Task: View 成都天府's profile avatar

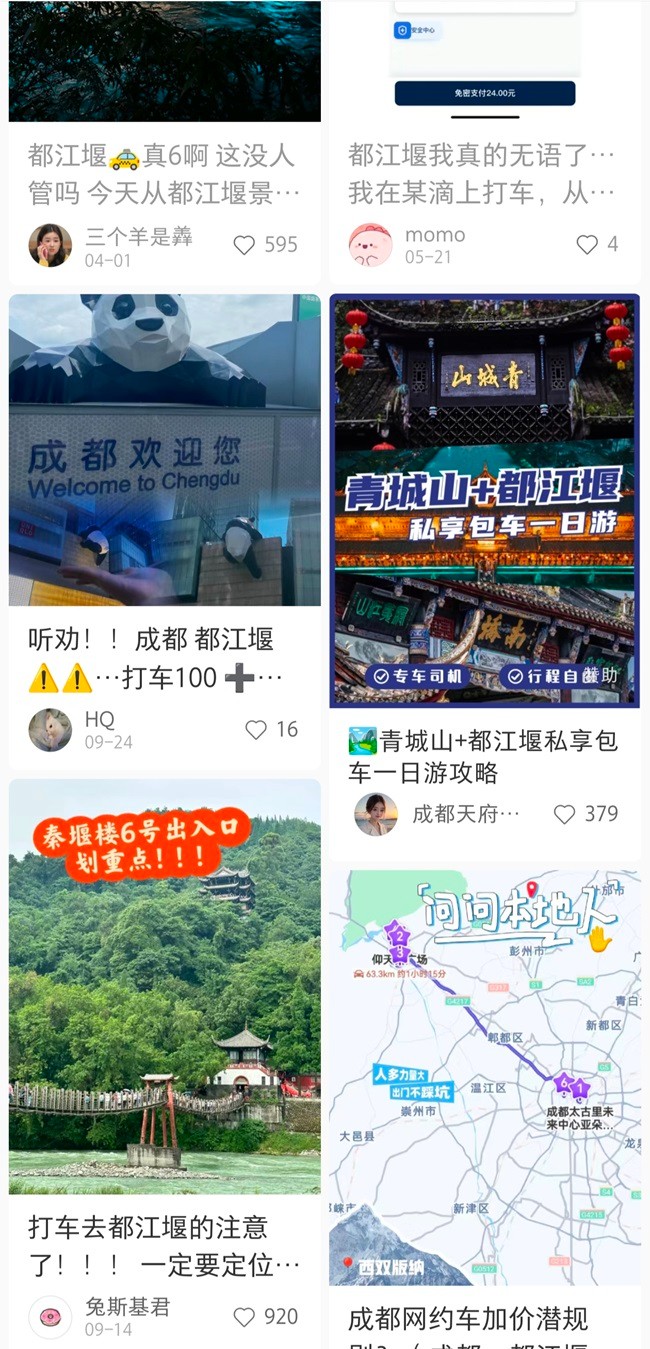Action: click(376, 815)
